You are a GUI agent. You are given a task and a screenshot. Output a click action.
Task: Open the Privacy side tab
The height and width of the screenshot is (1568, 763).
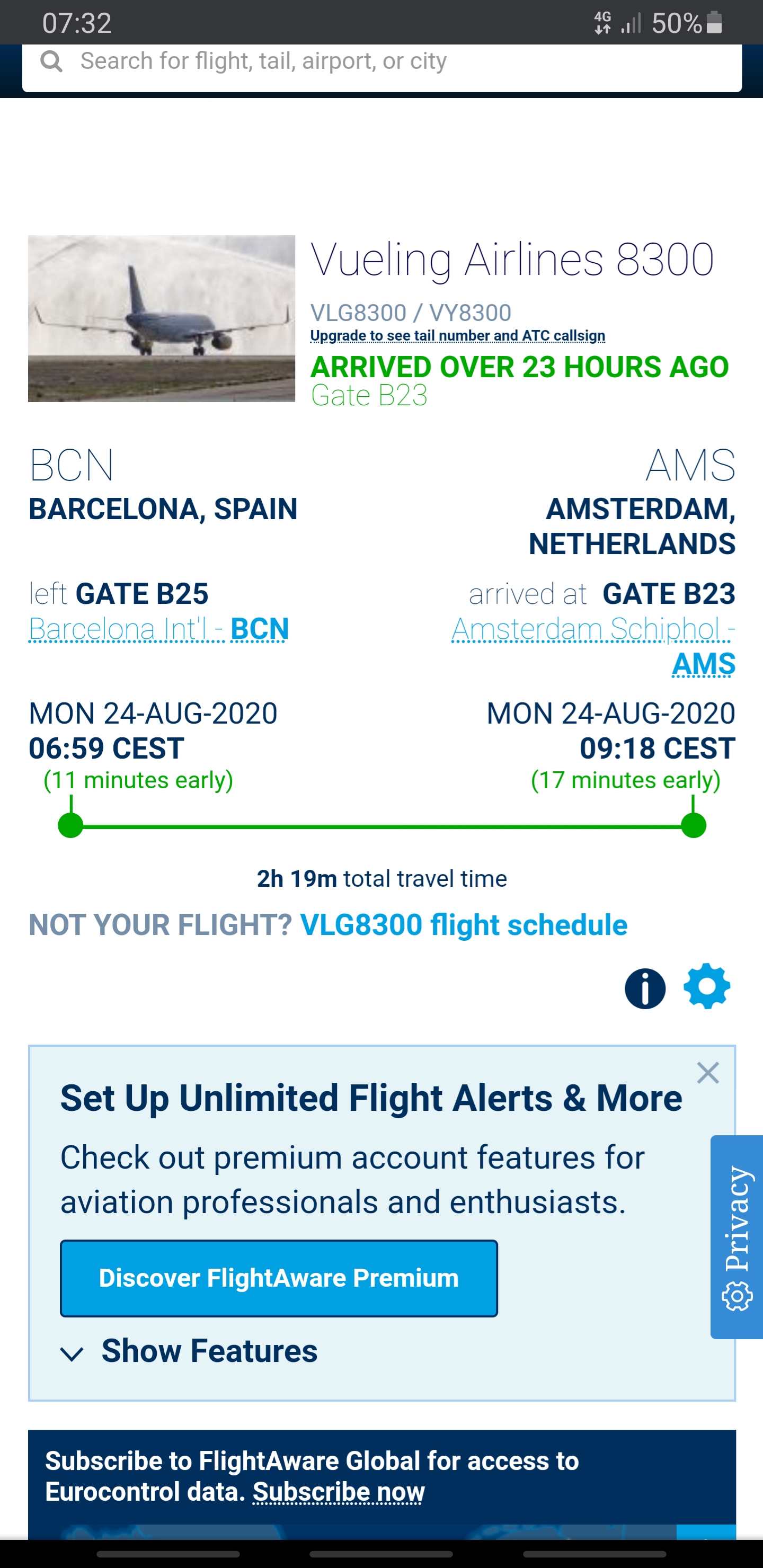click(x=737, y=1236)
